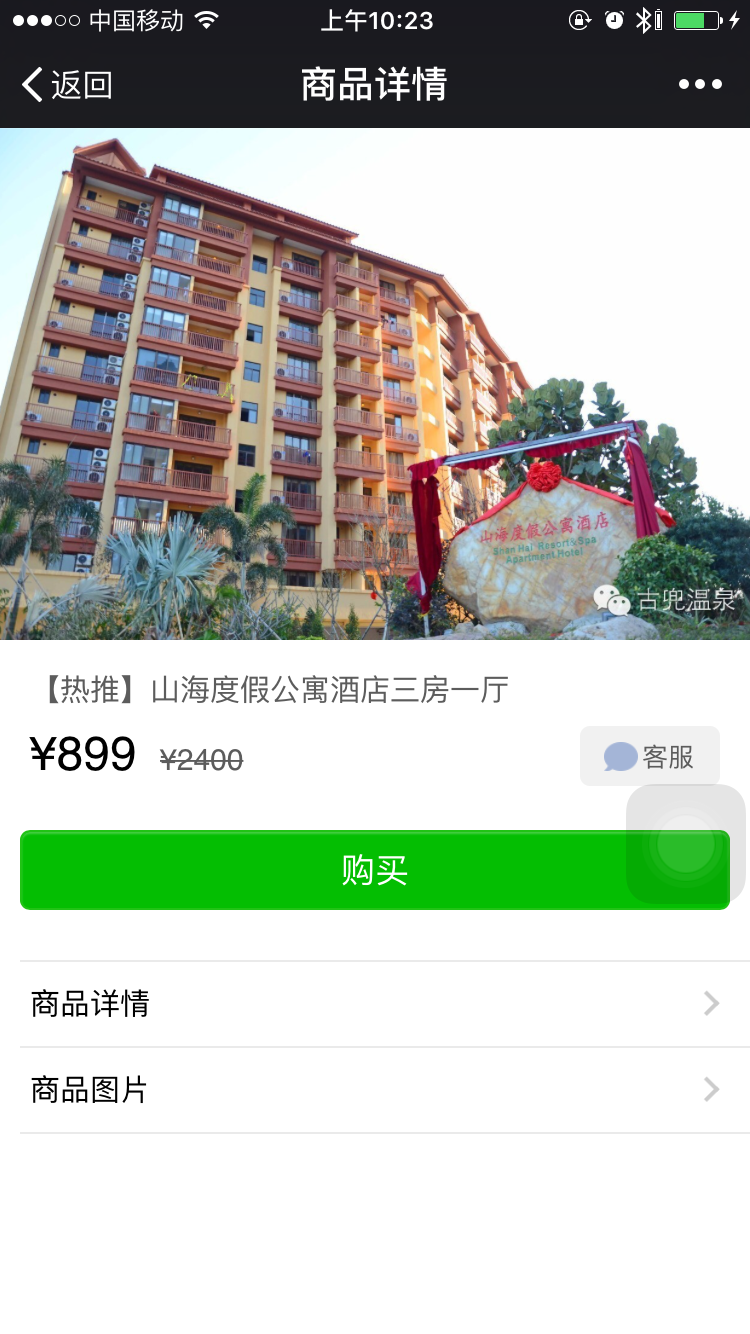Contact 客服 customer service
The height and width of the screenshot is (1334, 750).
650,757
